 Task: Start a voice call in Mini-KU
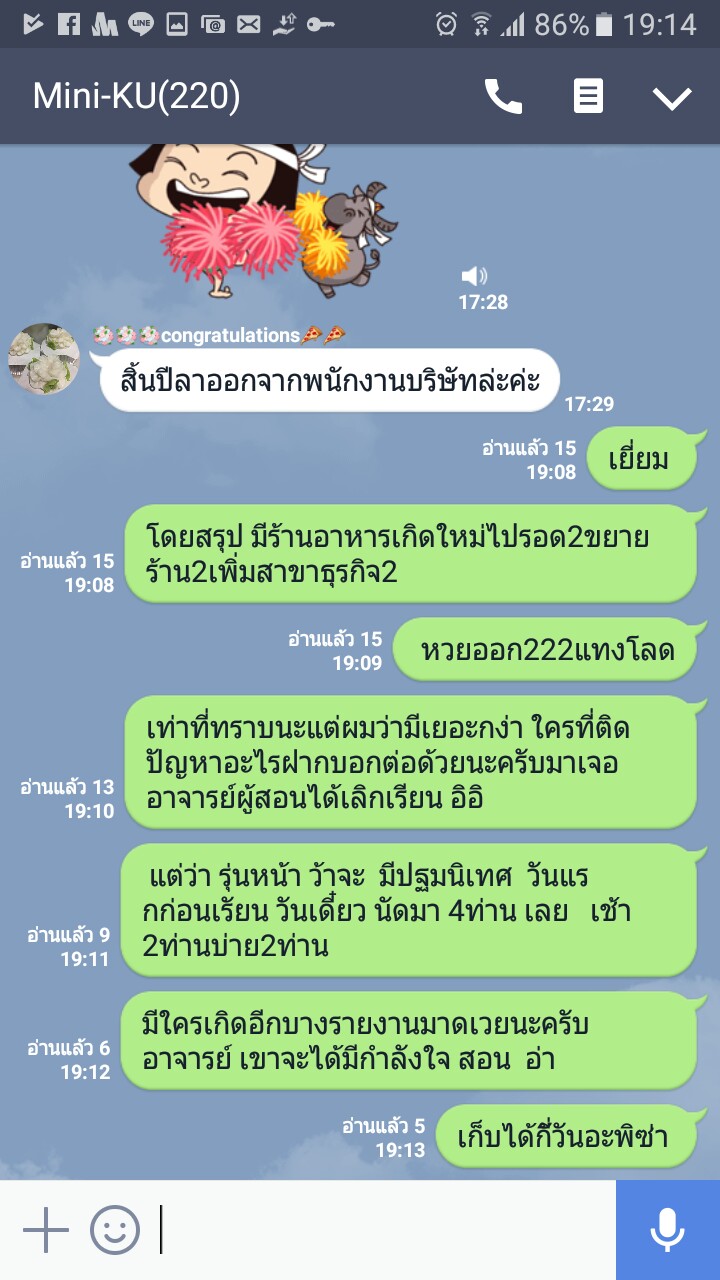pos(503,96)
